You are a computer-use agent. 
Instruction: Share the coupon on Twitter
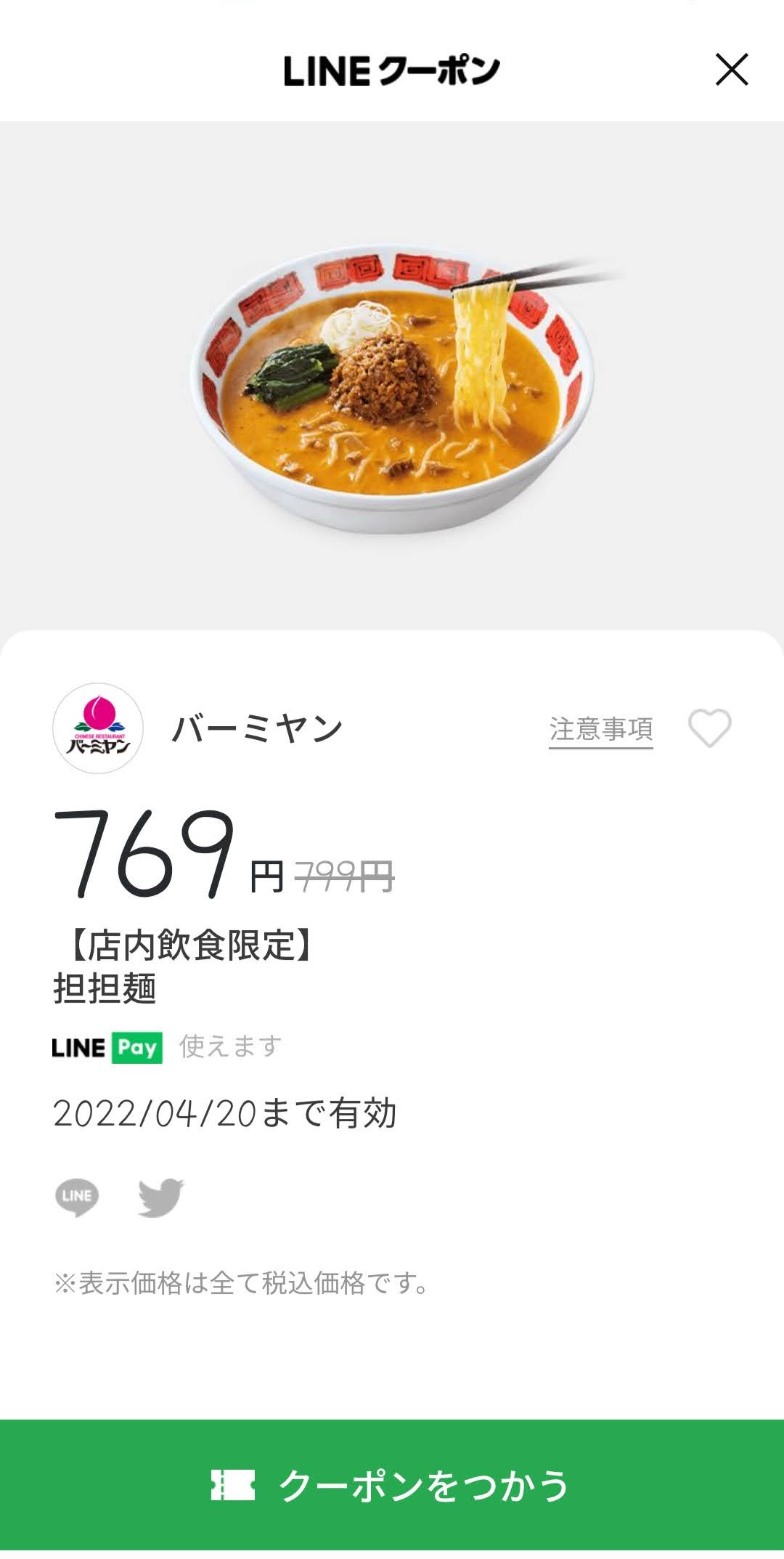pyautogui.click(x=160, y=1197)
